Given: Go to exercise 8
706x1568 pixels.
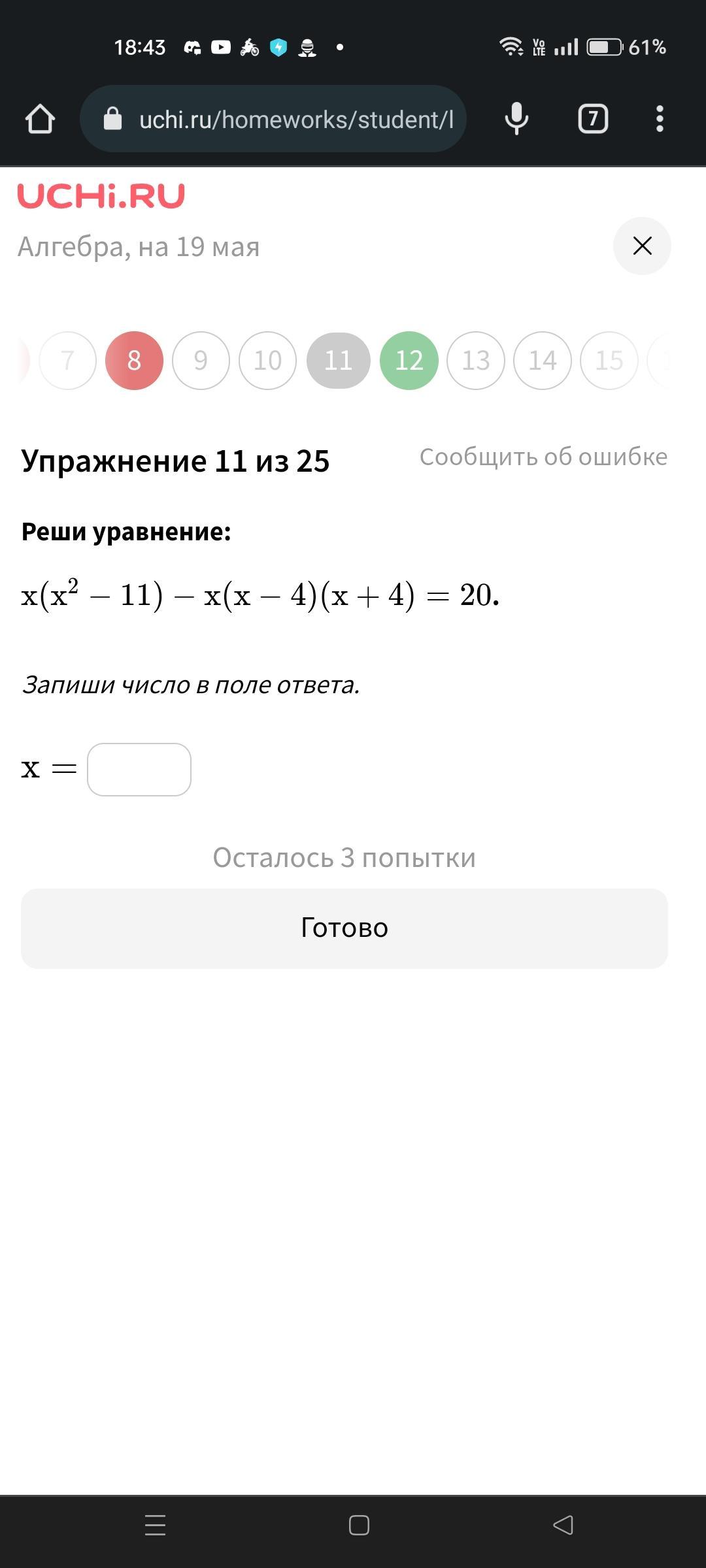Looking at the screenshot, I should point(134,361).
